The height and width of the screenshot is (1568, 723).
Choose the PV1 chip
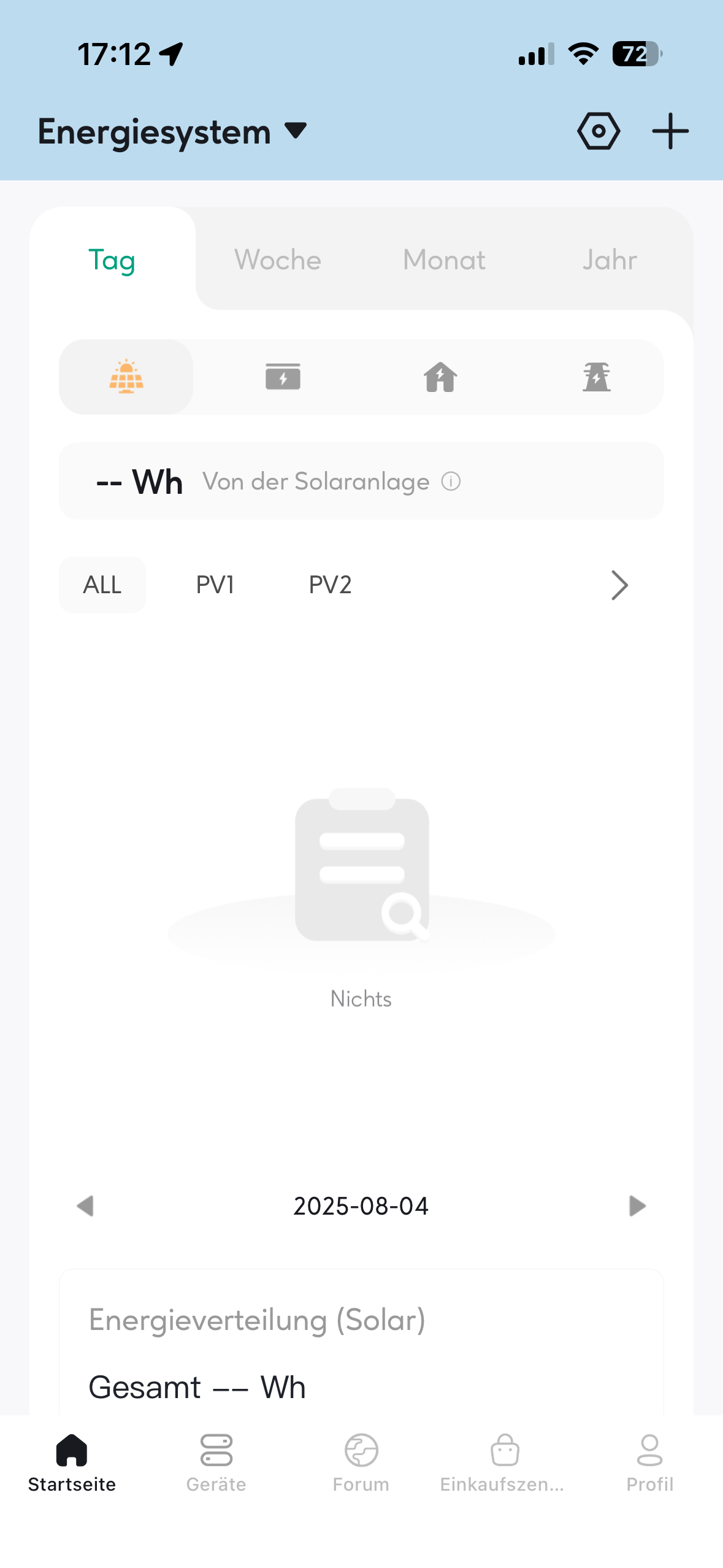click(215, 585)
